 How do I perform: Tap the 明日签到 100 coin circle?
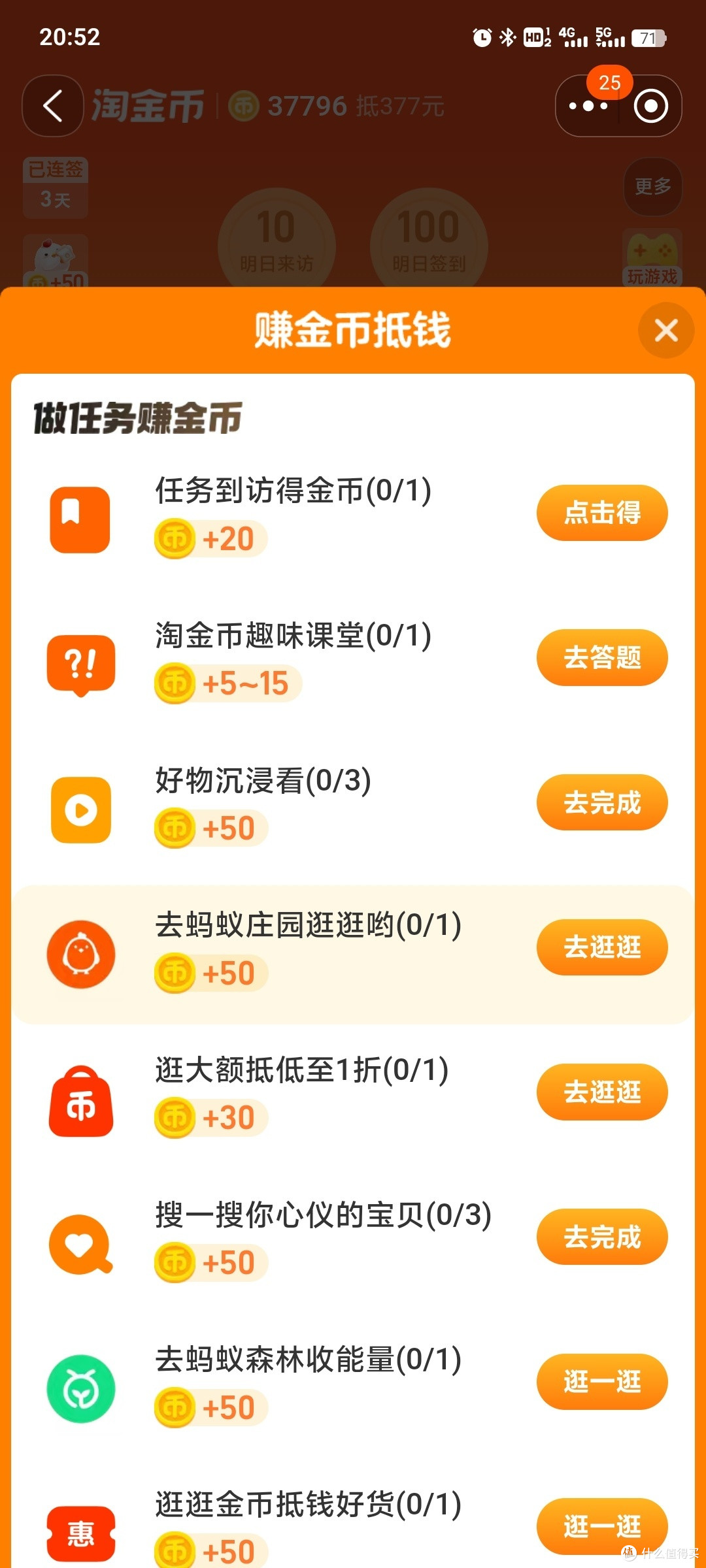[x=428, y=242]
